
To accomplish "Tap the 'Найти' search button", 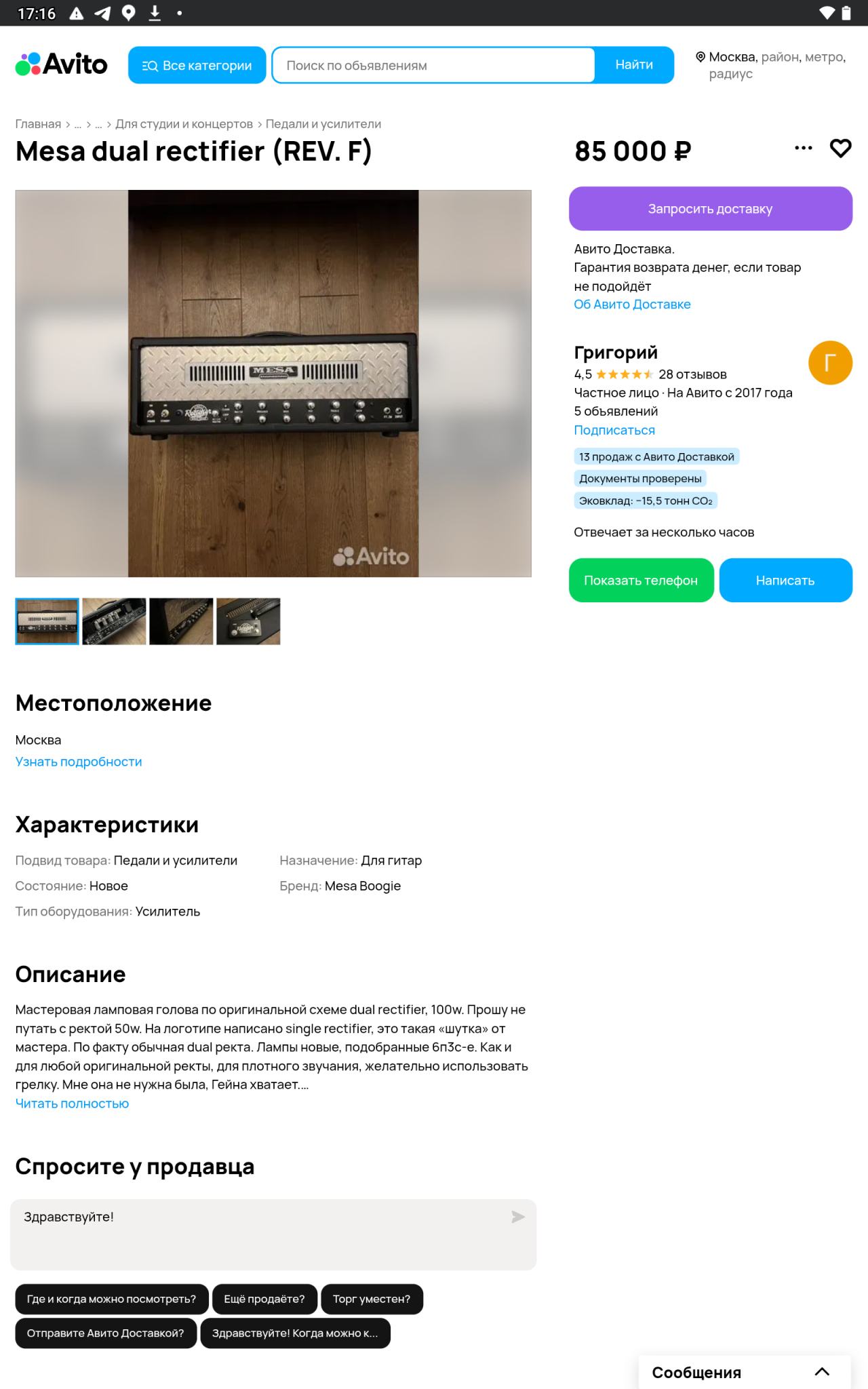I will (634, 65).
